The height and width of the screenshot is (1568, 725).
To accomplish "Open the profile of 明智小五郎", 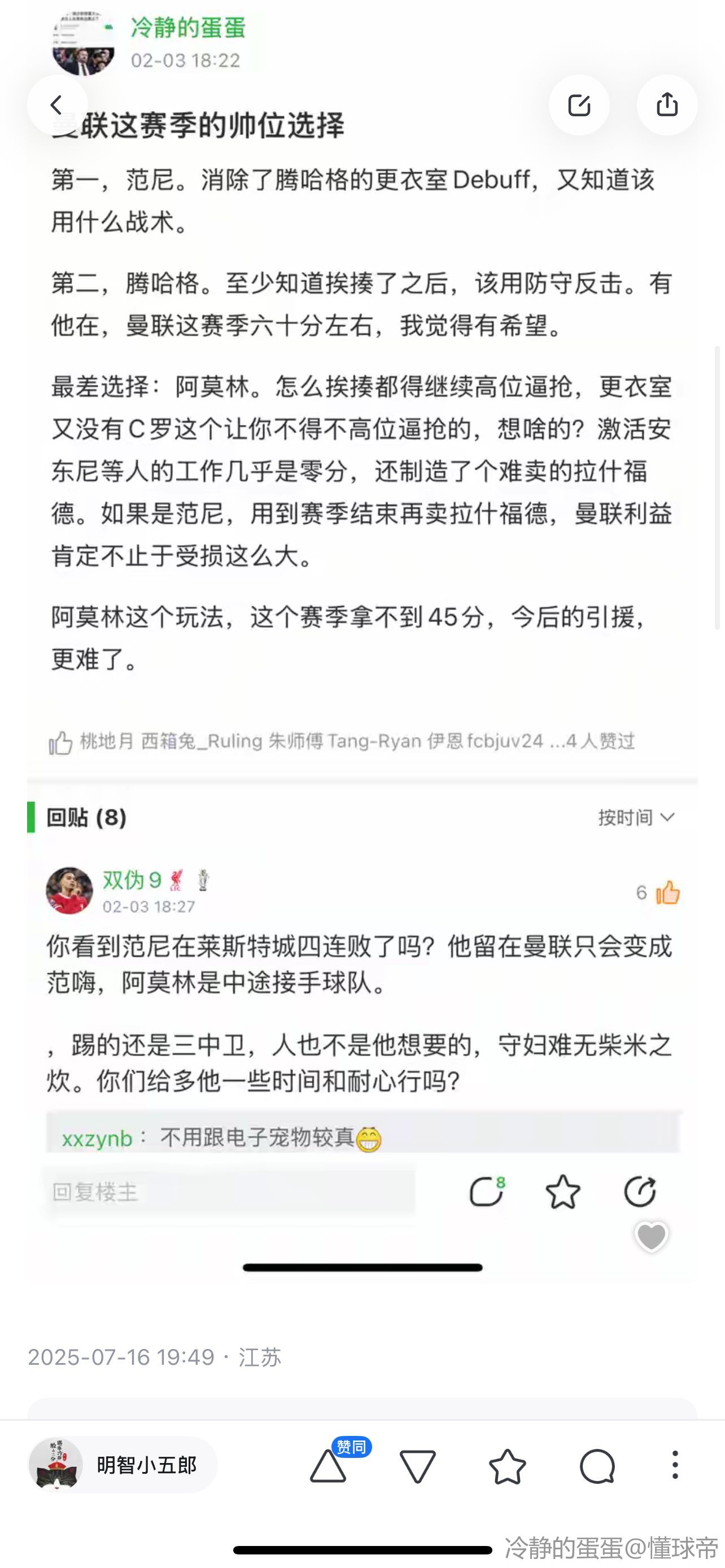I will pyautogui.click(x=122, y=1465).
